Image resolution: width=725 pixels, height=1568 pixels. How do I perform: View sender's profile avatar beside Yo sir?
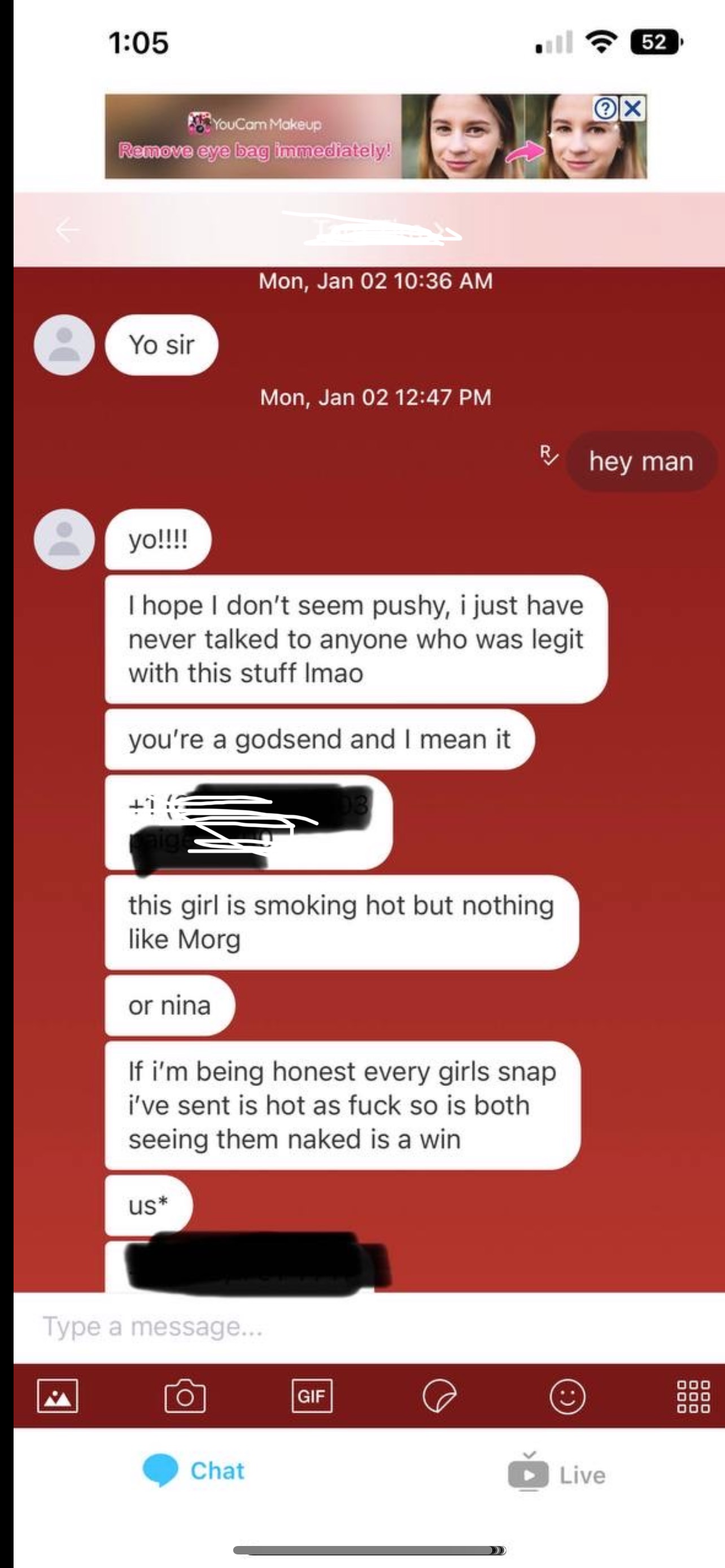click(x=64, y=344)
